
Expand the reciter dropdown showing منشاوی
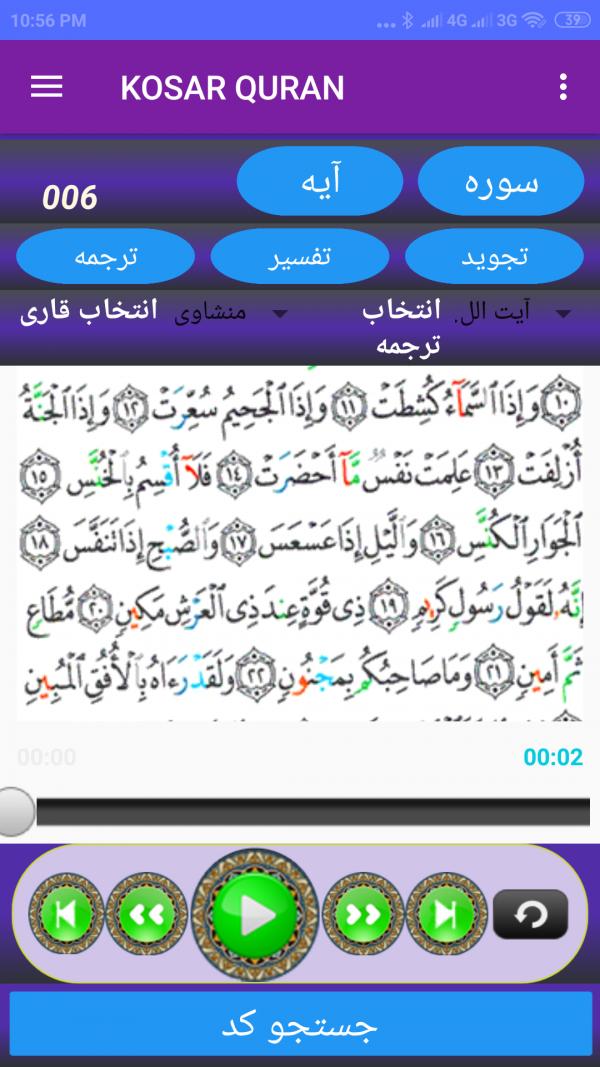click(x=231, y=313)
